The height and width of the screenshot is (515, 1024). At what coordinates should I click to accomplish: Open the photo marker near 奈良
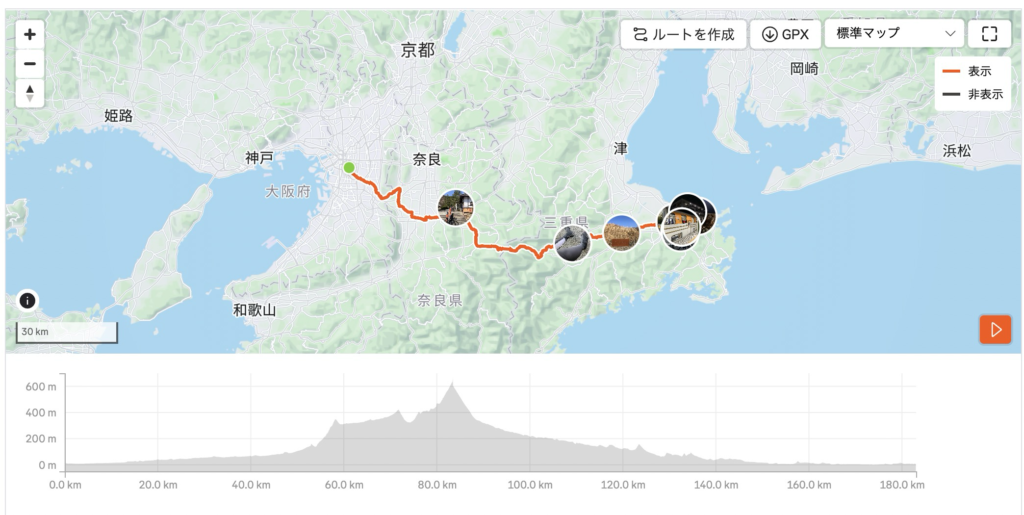point(456,207)
